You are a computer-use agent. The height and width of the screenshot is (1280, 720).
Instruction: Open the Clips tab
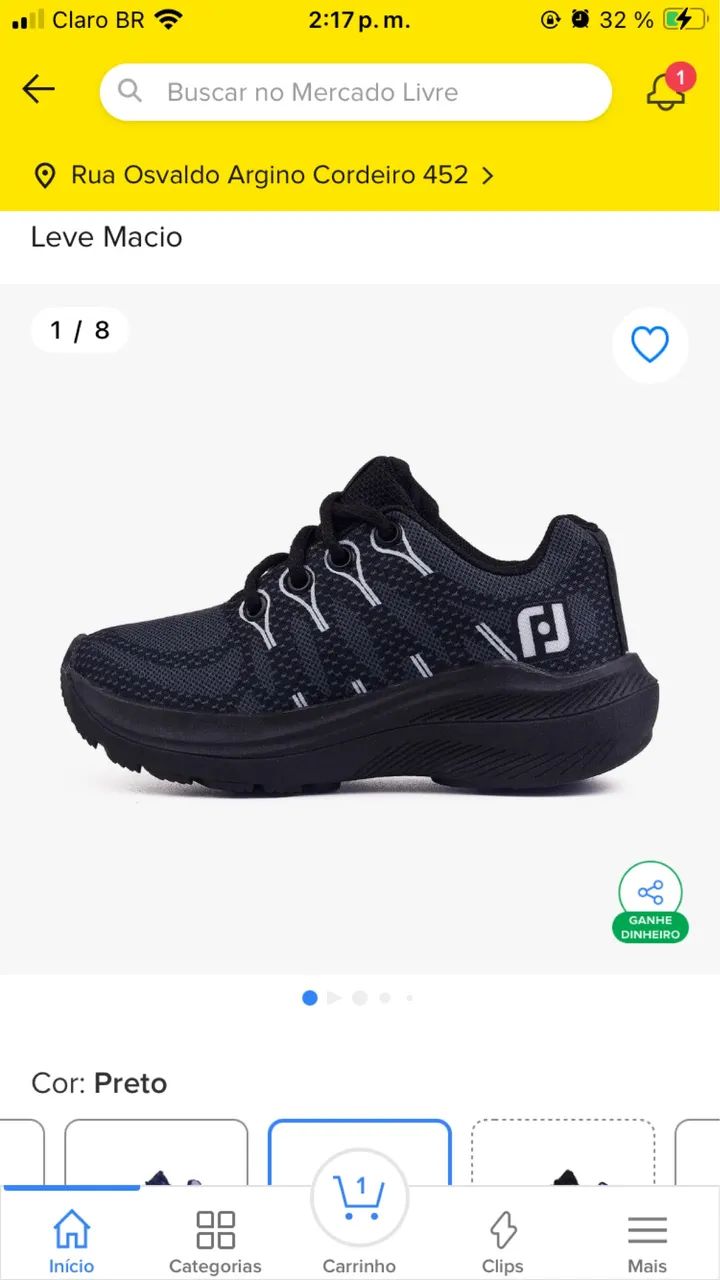point(502,1241)
